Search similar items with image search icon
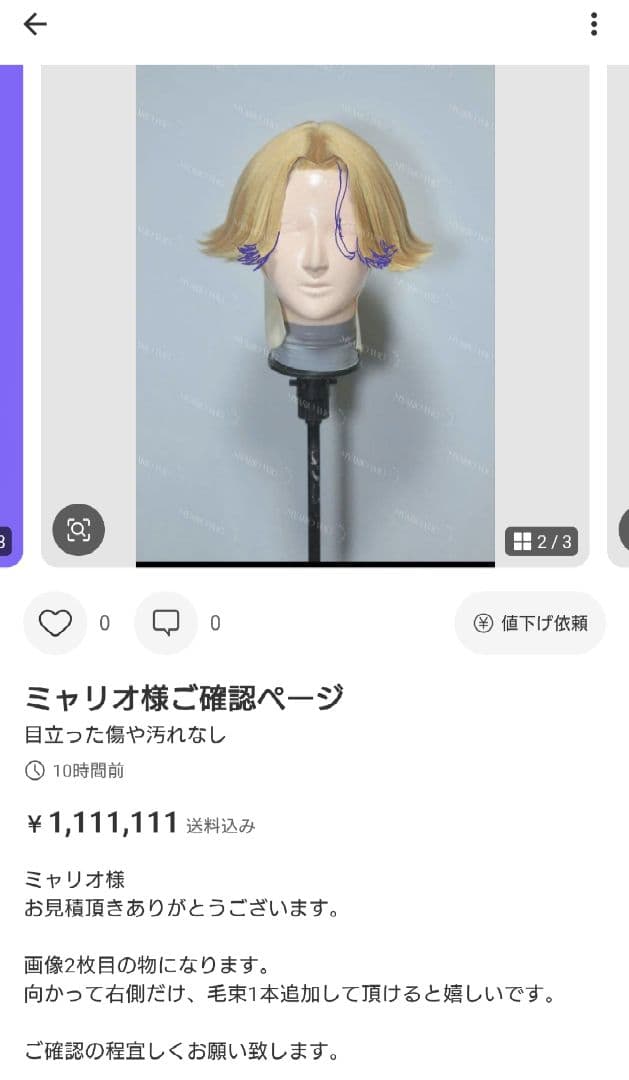This screenshot has height=1080, width=629. [x=78, y=530]
